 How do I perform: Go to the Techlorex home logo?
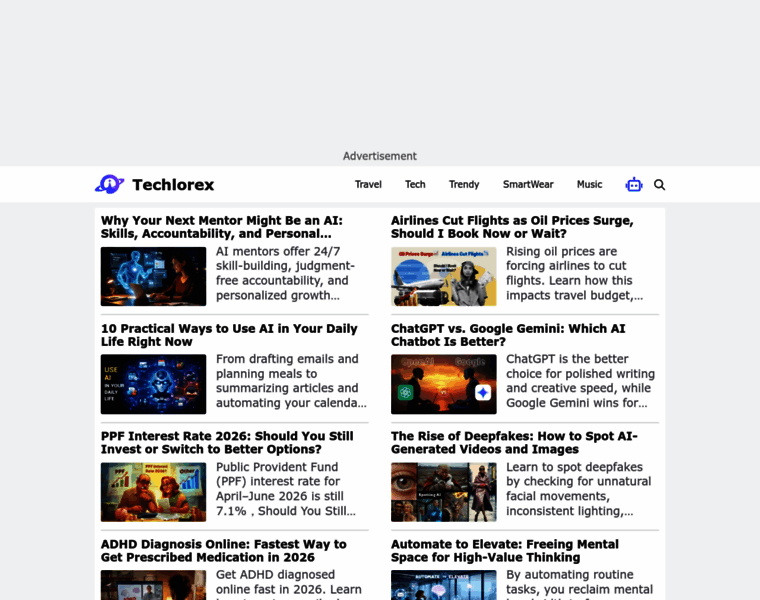click(155, 185)
